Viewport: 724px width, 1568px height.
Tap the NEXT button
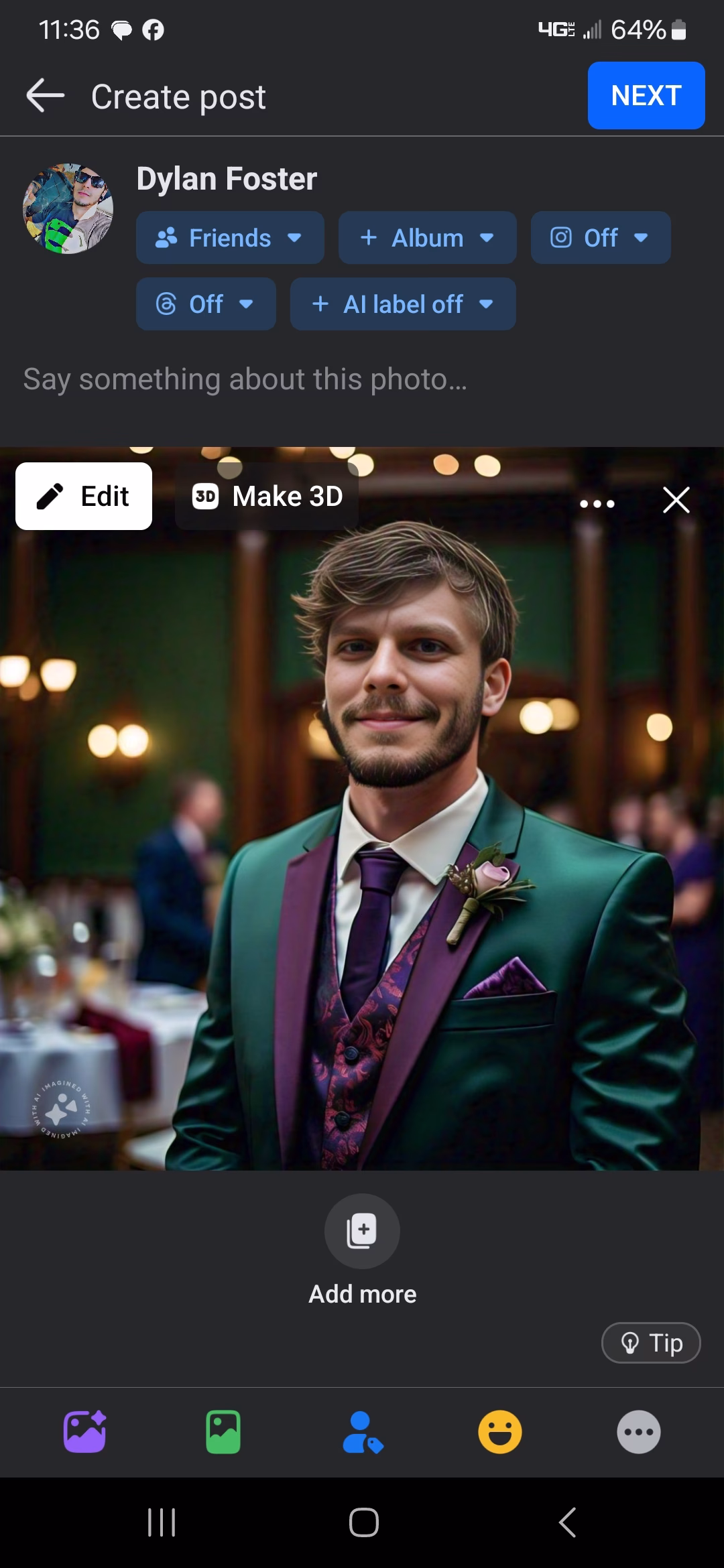646,96
